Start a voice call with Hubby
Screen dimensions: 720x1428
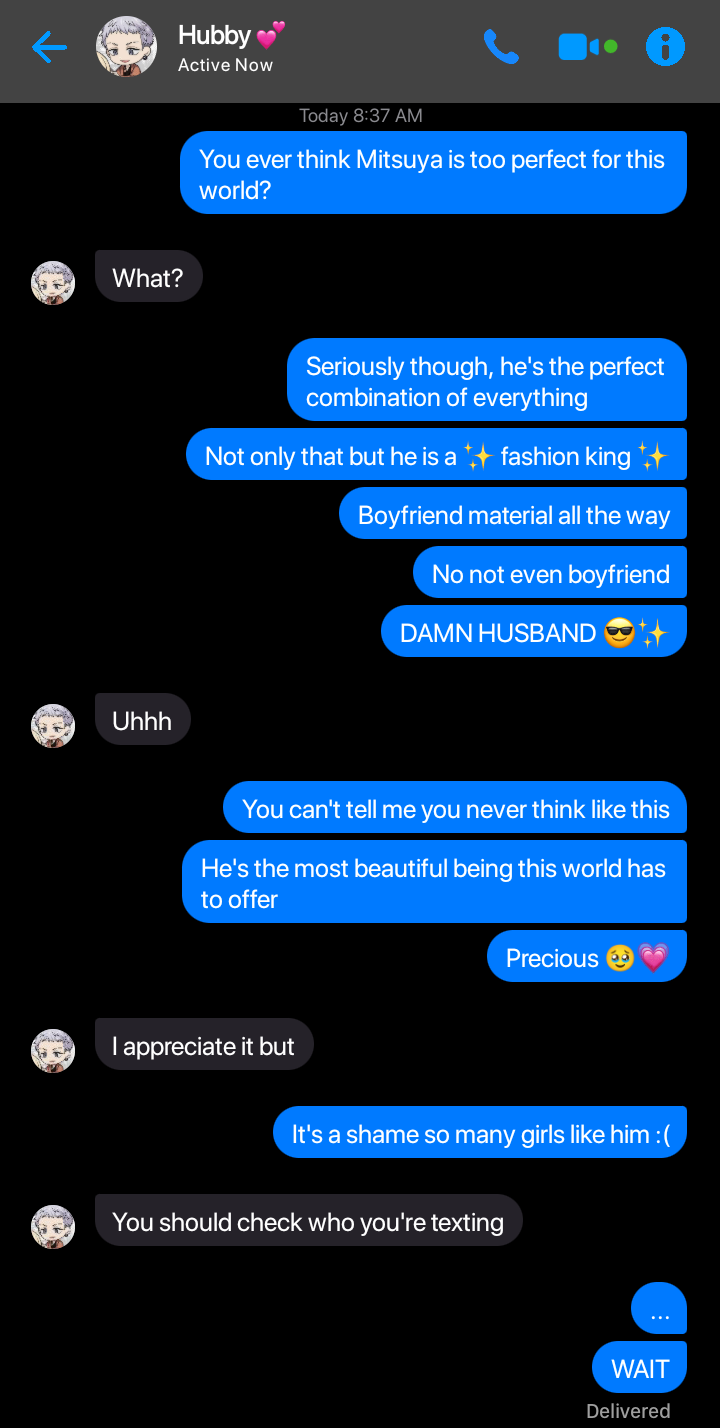pyautogui.click(x=501, y=47)
